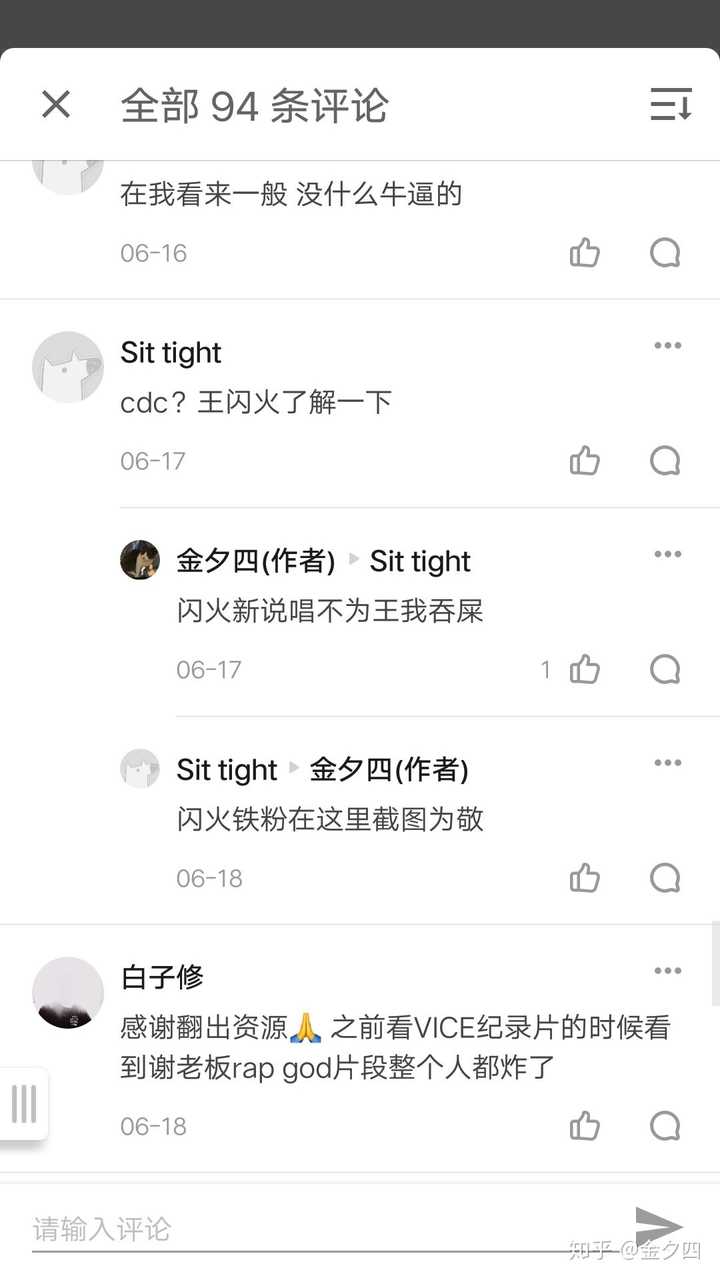Like 白子修's comment about VICE纪录片
Image resolution: width=720 pixels, height=1280 pixels.
(x=584, y=1125)
